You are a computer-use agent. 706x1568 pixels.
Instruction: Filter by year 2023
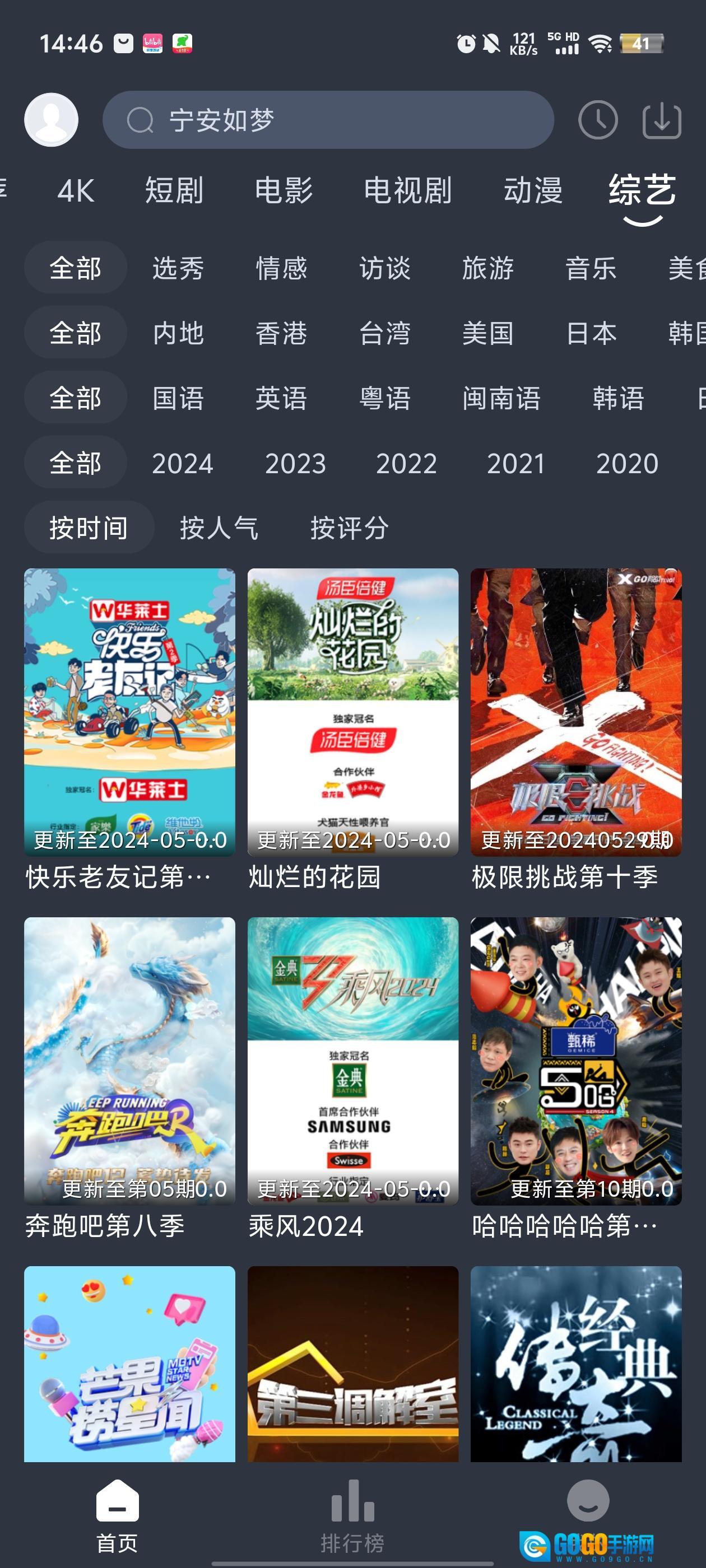pyautogui.click(x=295, y=463)
